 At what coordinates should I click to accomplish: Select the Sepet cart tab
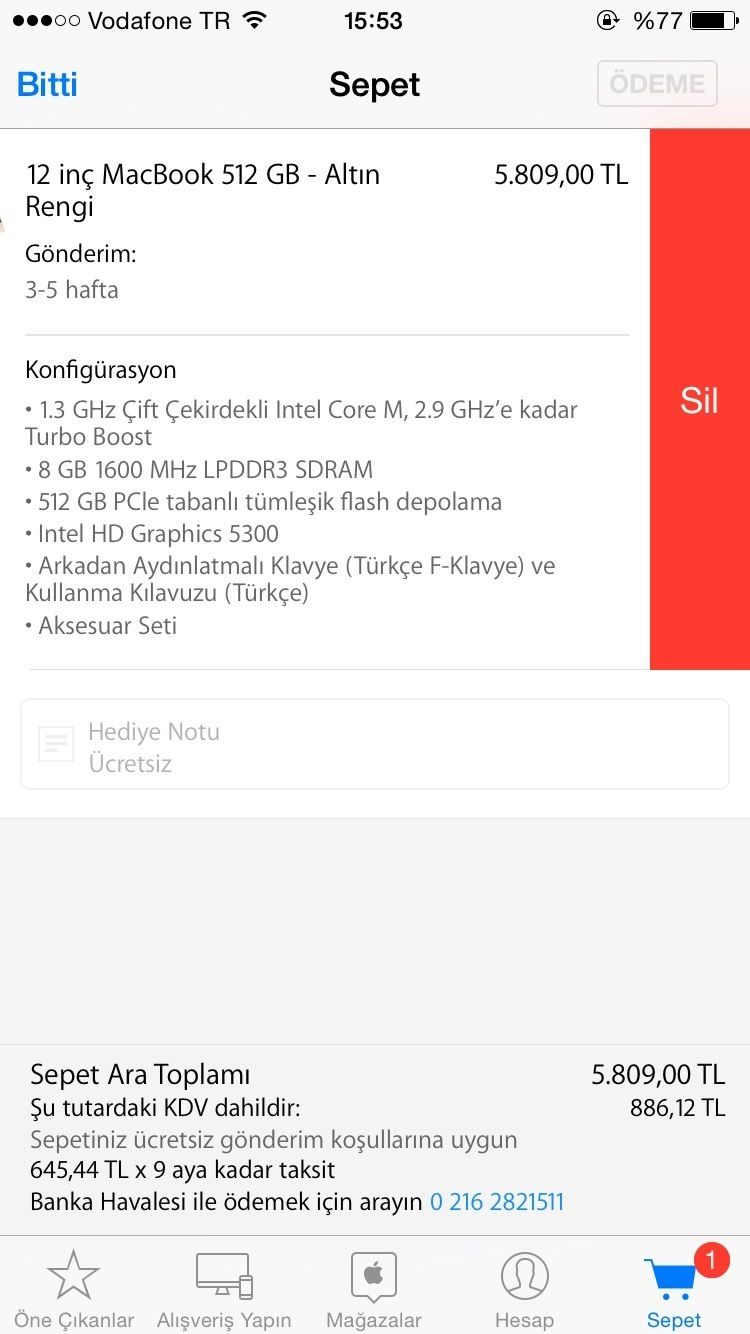pos(674,1290)
